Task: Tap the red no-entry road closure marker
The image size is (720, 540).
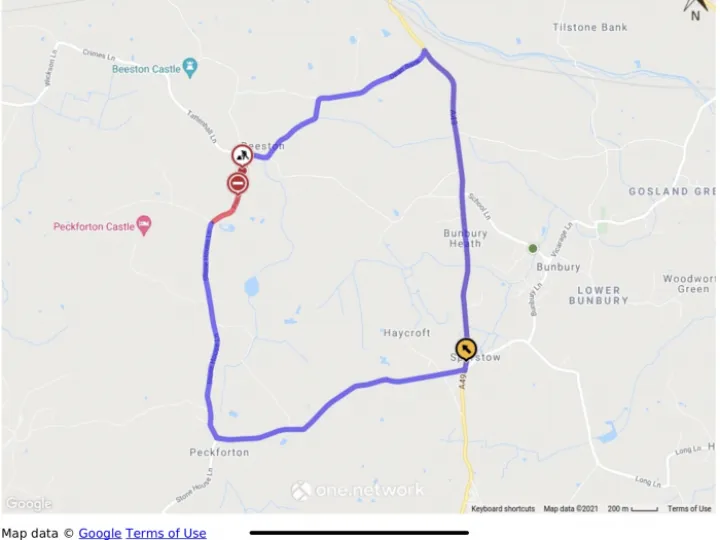Action: pyautogui.click(x=238, y=184)
